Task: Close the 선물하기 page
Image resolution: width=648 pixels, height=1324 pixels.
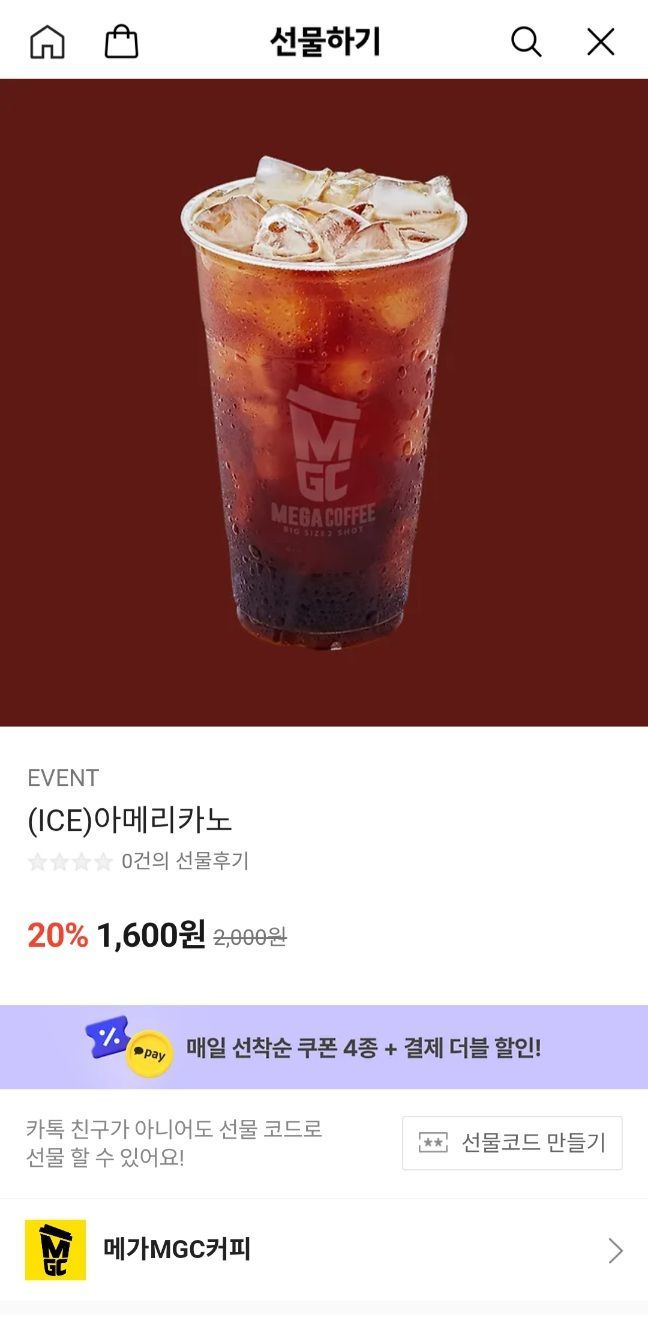Action: pyautogui.click(x=600, y=41)
